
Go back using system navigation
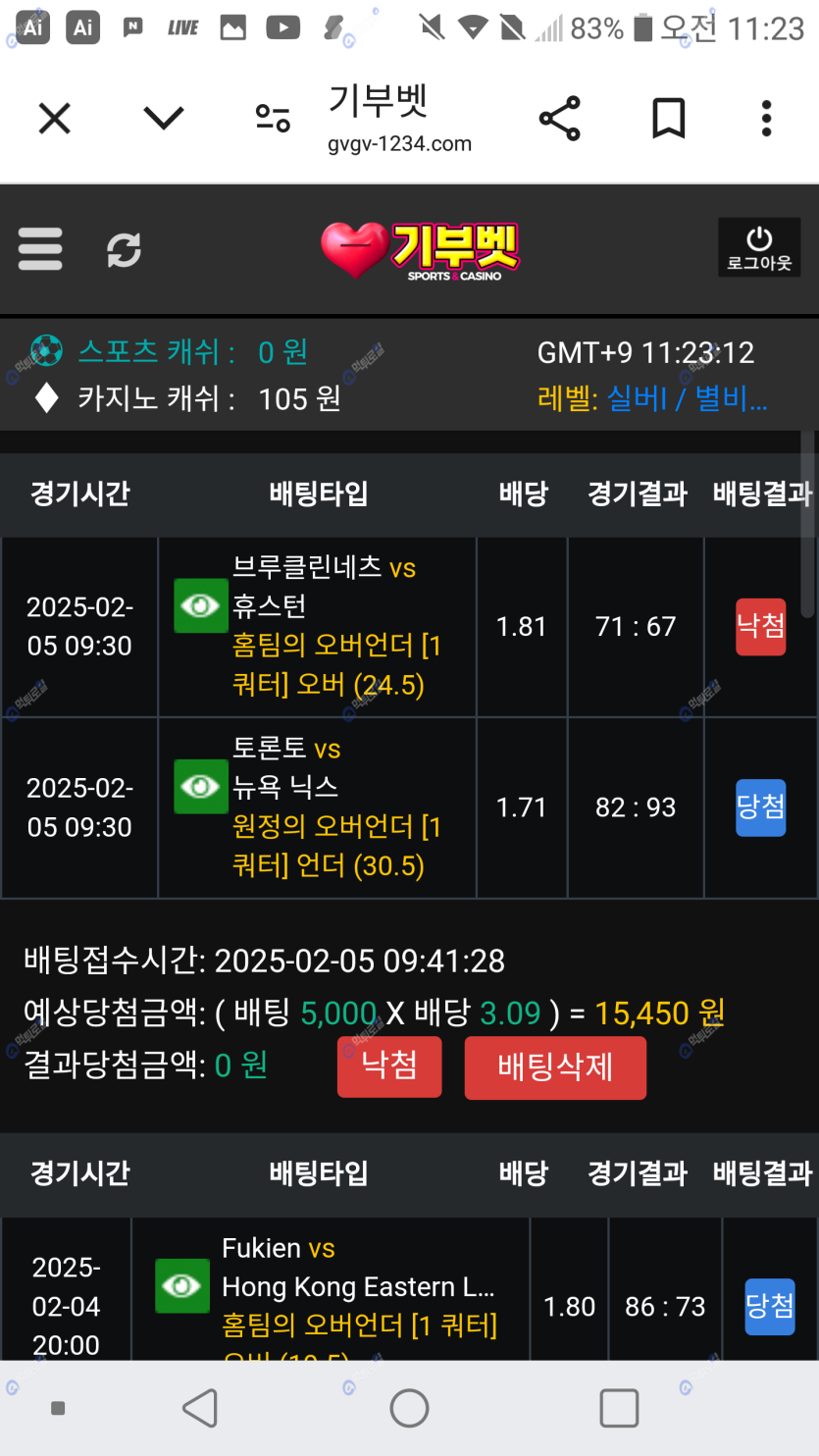(x=201, y=1408)
